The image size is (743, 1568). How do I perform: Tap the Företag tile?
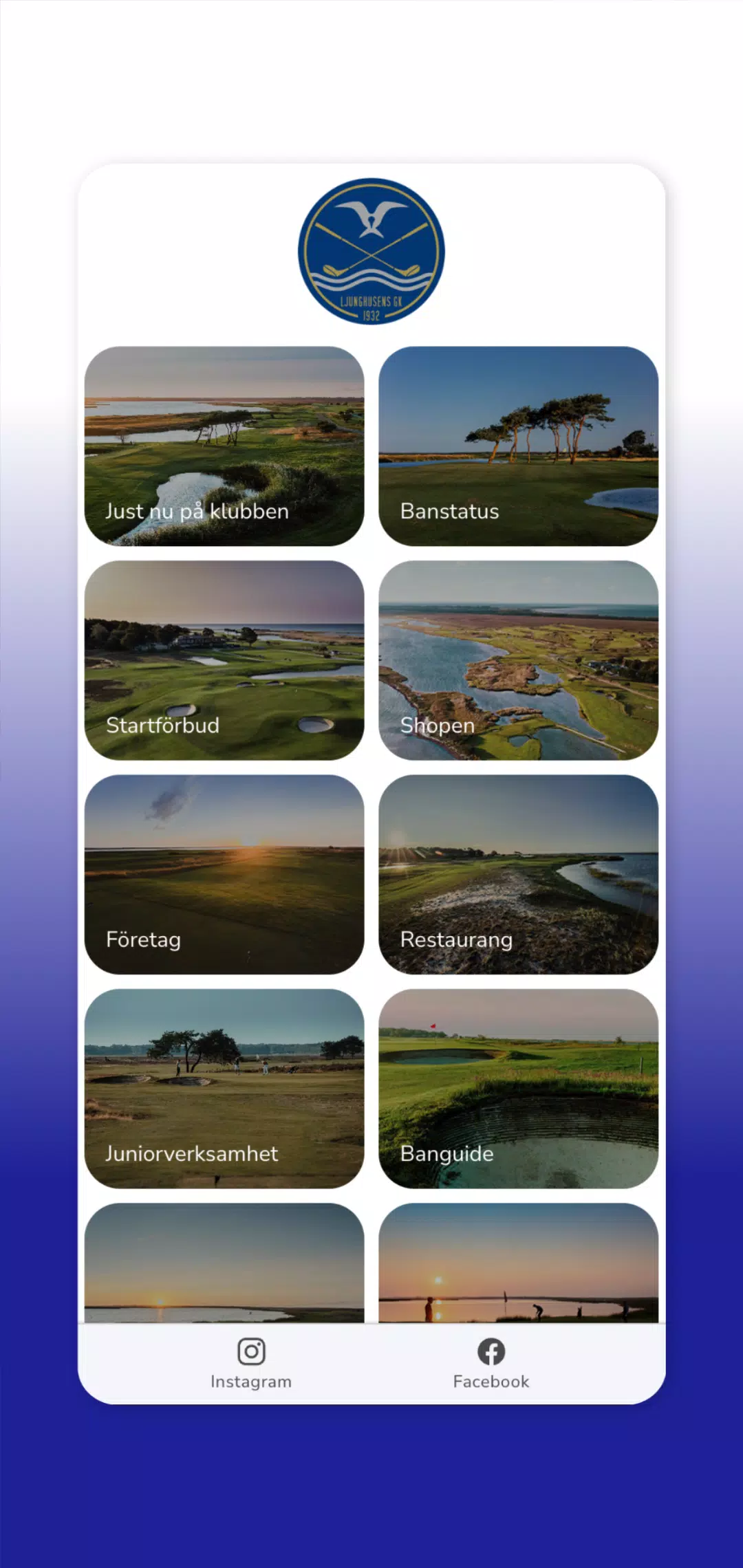[x=224, y=875]
